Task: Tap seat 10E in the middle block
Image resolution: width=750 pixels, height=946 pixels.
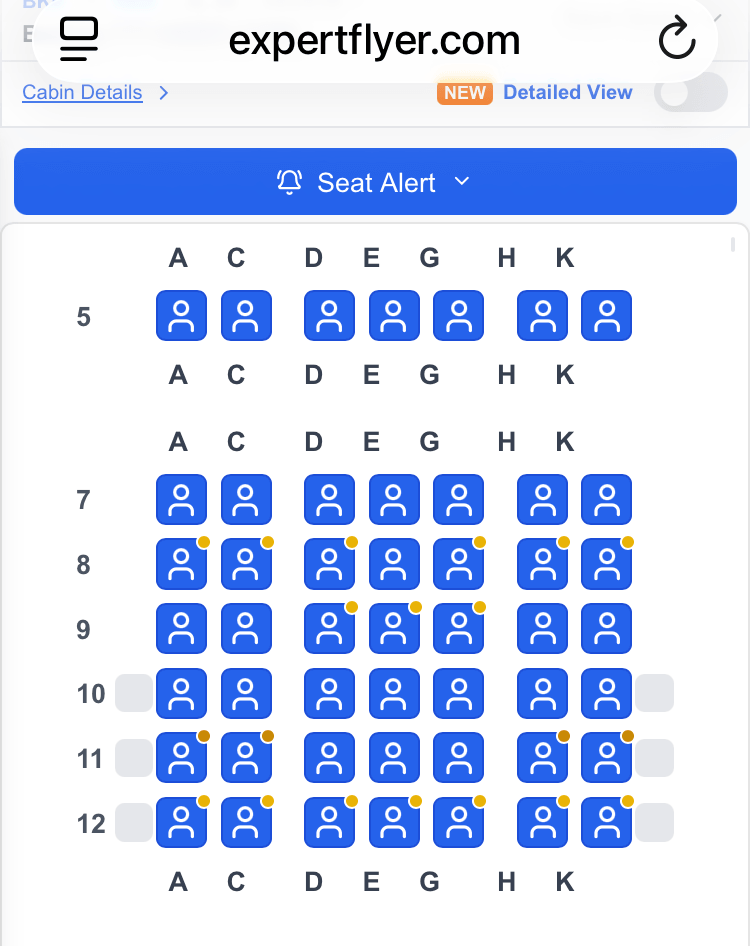Action: pos(394,693)
